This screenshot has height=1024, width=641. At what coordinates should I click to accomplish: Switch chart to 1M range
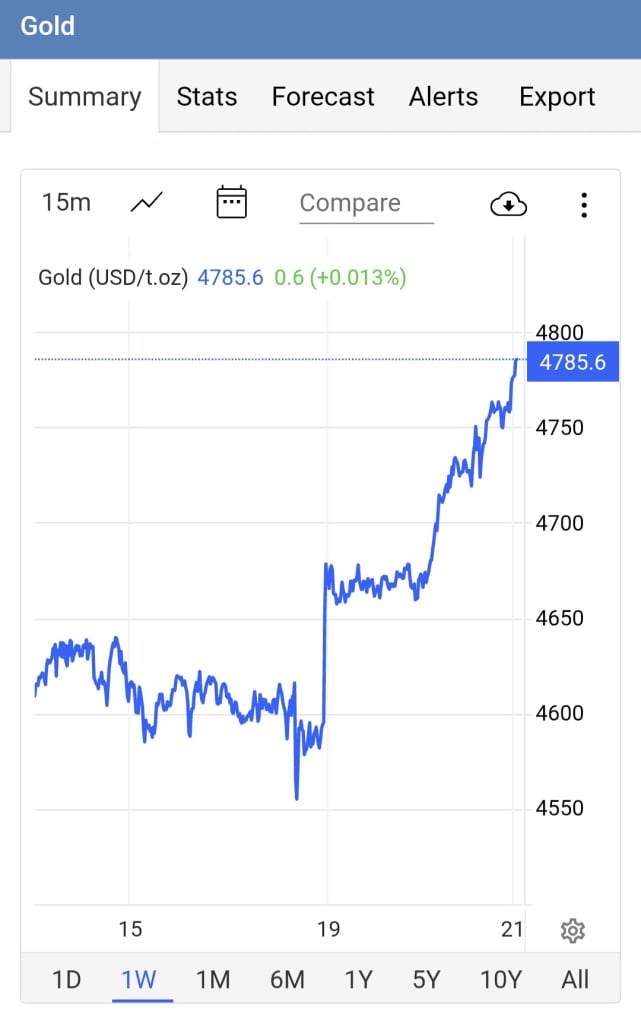pos(213,979)
